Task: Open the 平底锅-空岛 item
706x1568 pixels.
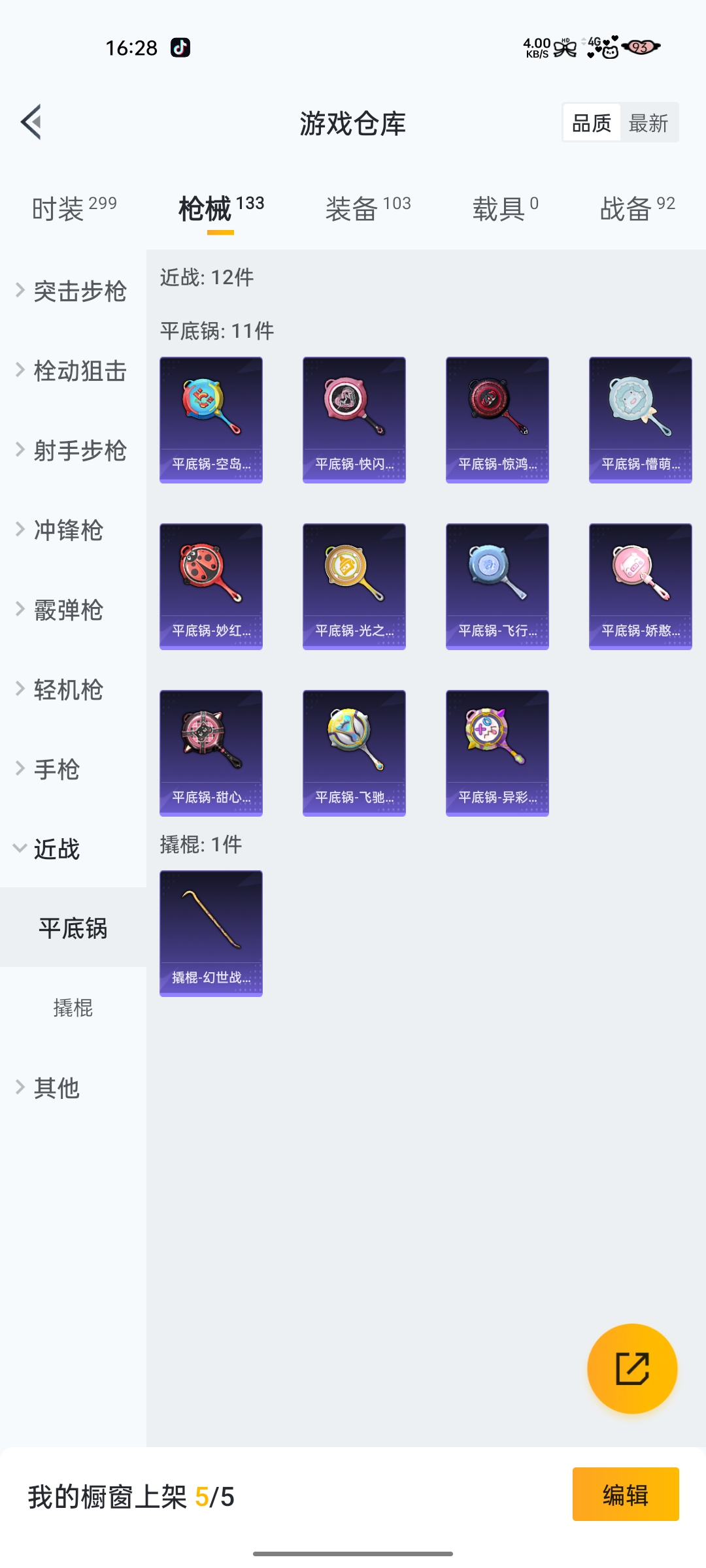Action: pyautogui.click(x=211, y=419)
